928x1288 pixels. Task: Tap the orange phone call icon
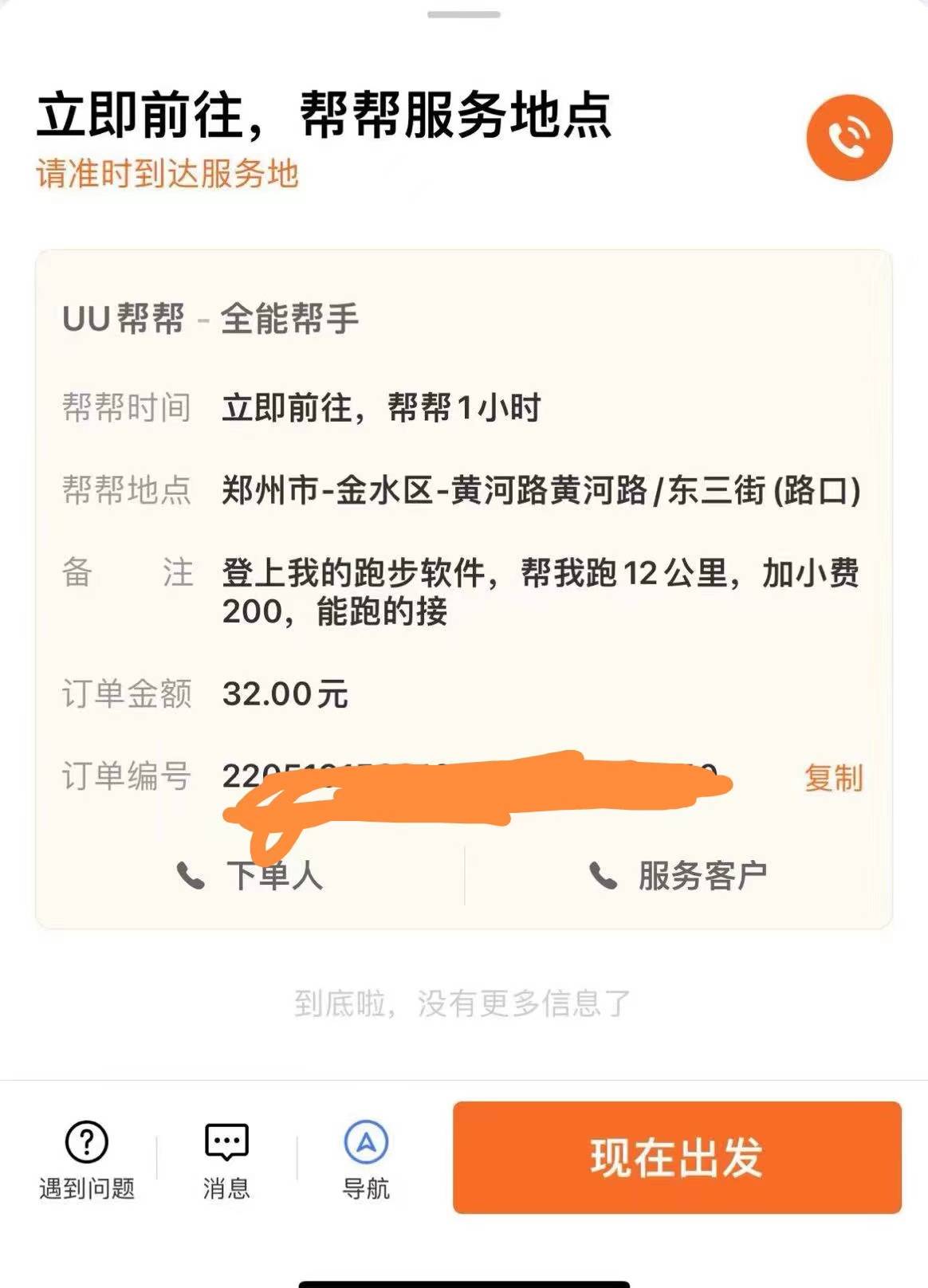(x=849, y=138)
